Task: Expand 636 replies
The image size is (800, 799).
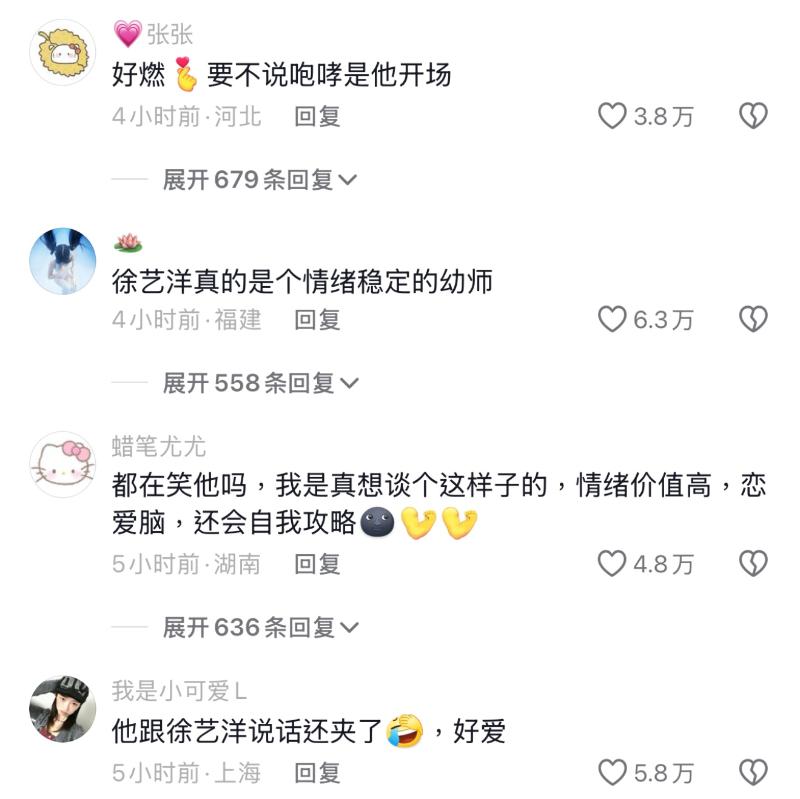Action: 260,627
